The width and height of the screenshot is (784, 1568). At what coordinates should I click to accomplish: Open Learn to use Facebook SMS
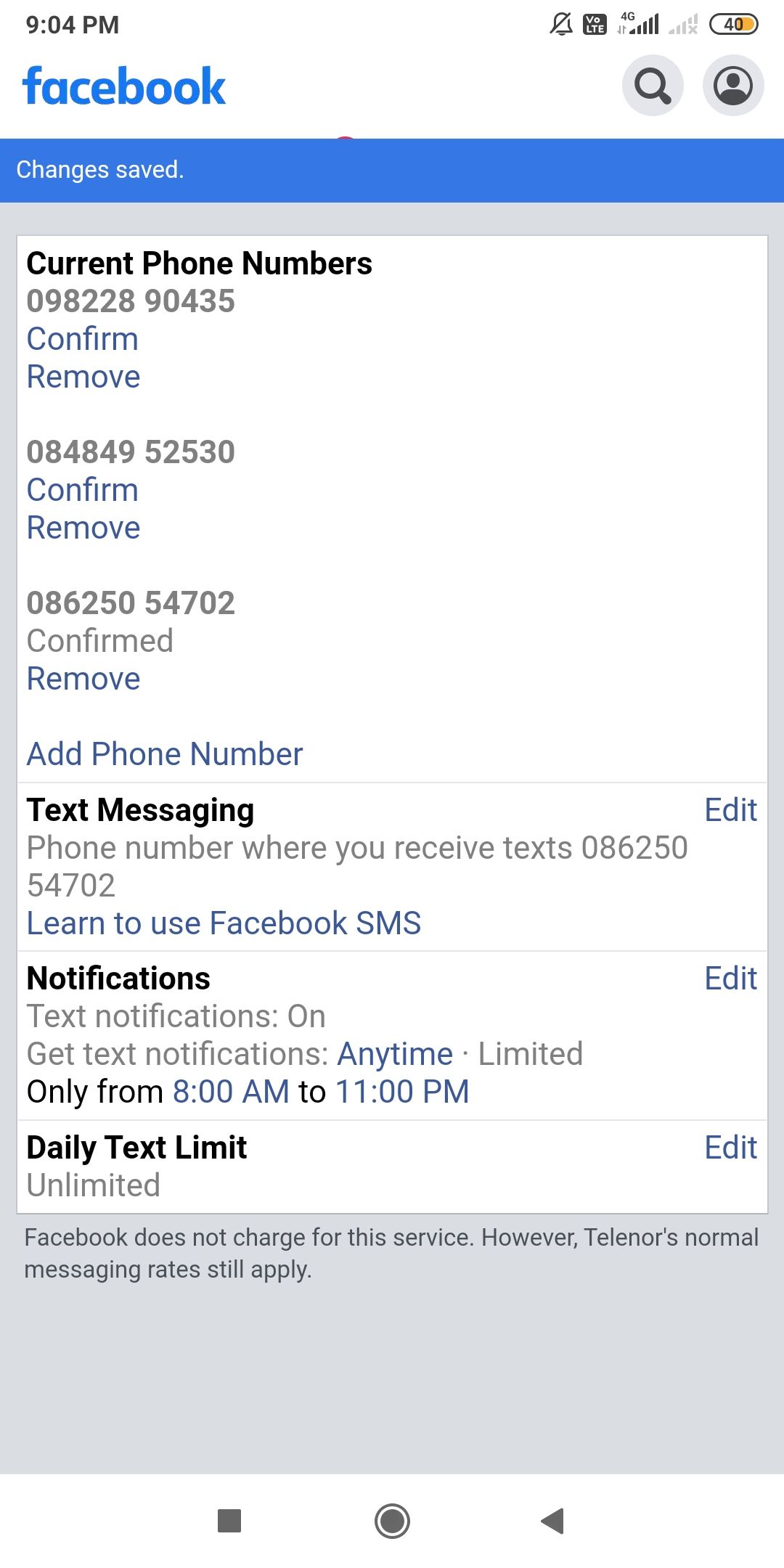click(224, 923)
